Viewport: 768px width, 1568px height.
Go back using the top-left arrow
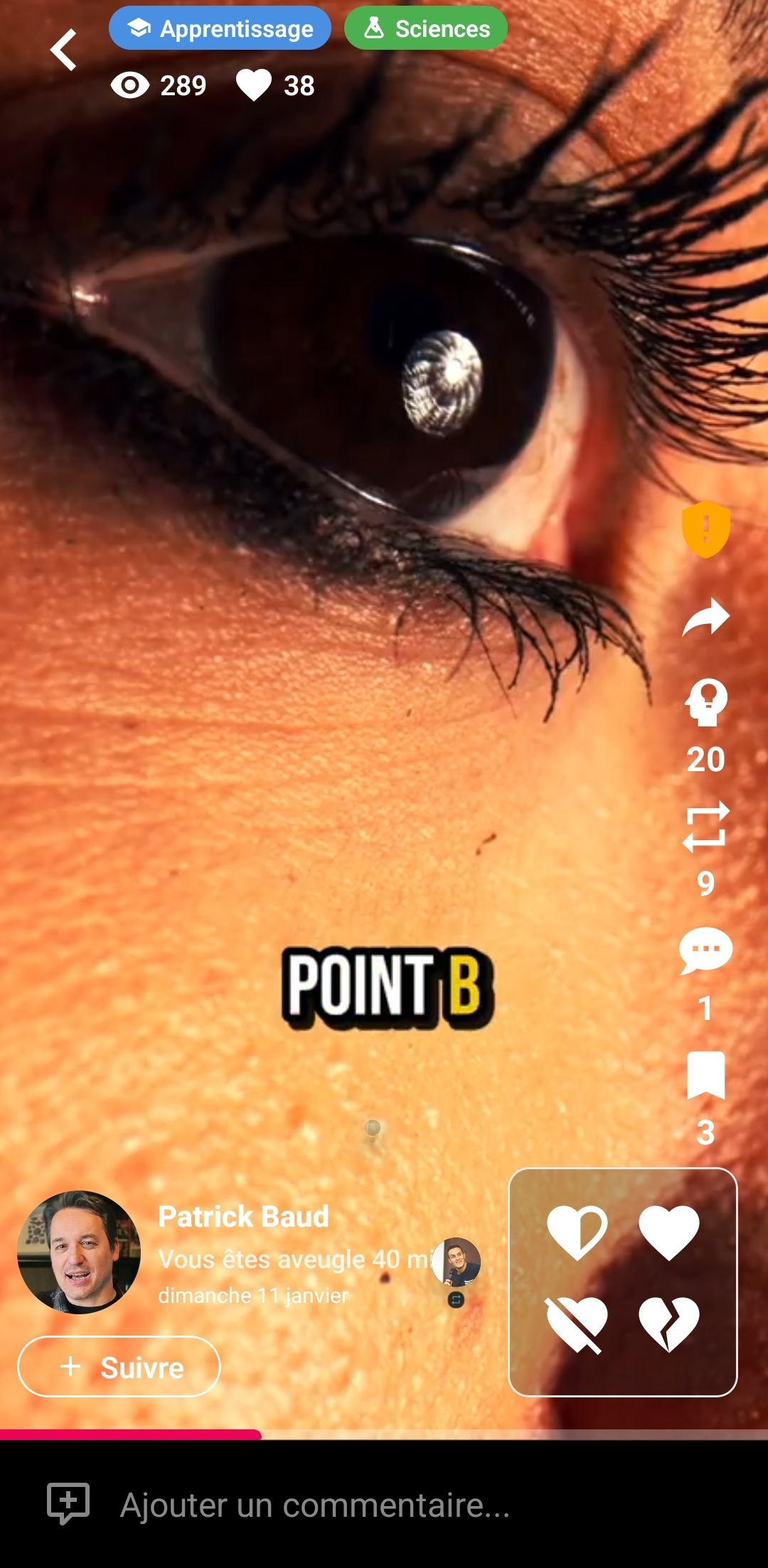pos(63,50)
